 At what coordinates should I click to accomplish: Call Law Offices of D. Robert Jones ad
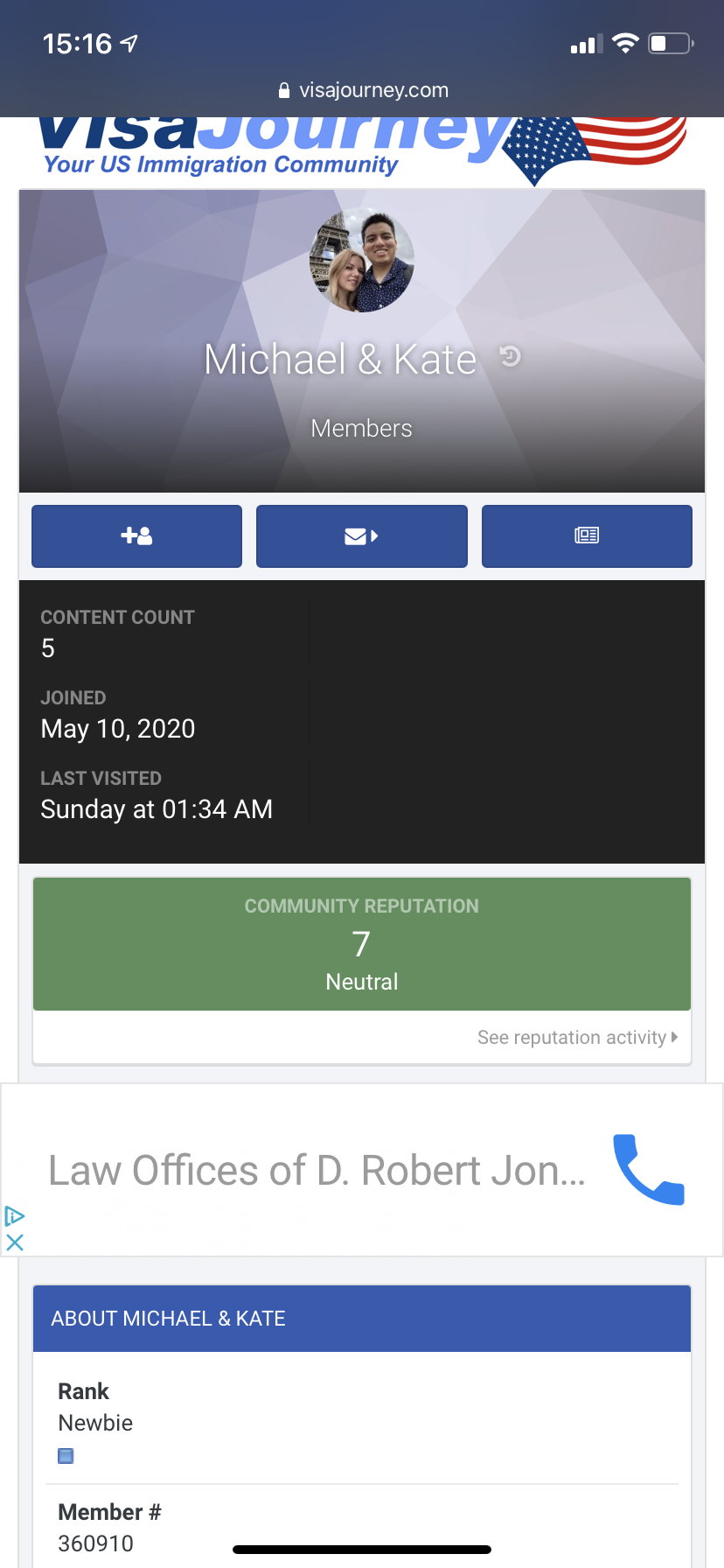[649, 1170]
